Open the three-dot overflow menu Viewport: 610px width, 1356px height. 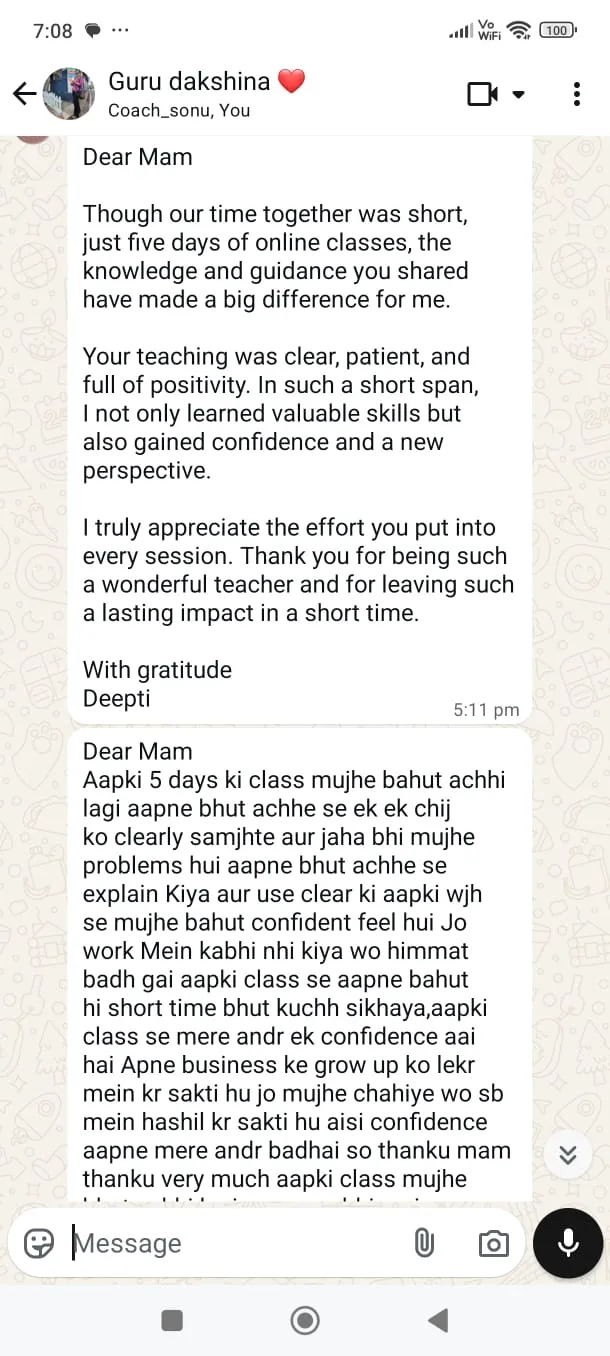click(577, 94)
